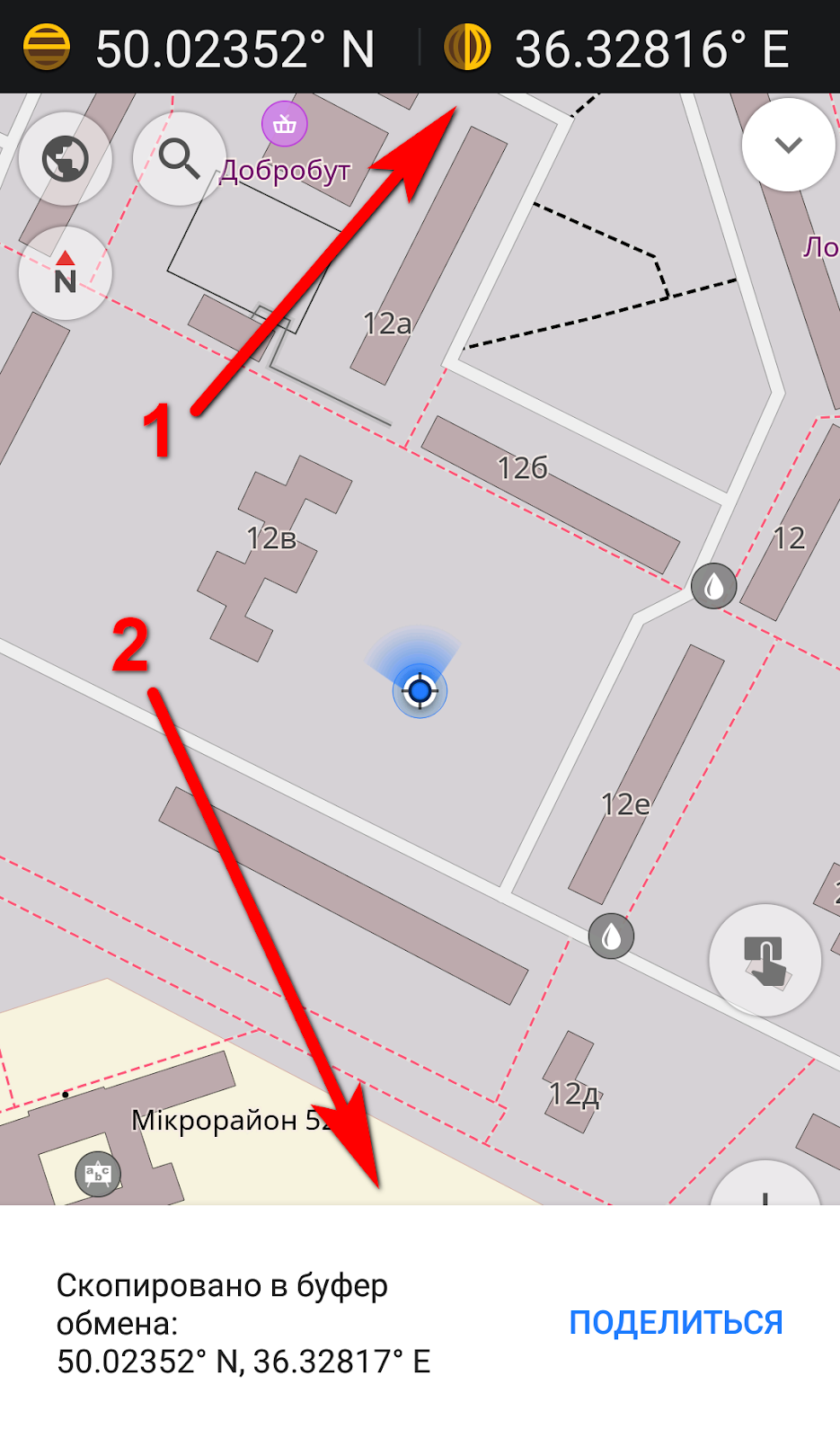
Task: Tap the compass north indicator
Action: coord(65,272)
